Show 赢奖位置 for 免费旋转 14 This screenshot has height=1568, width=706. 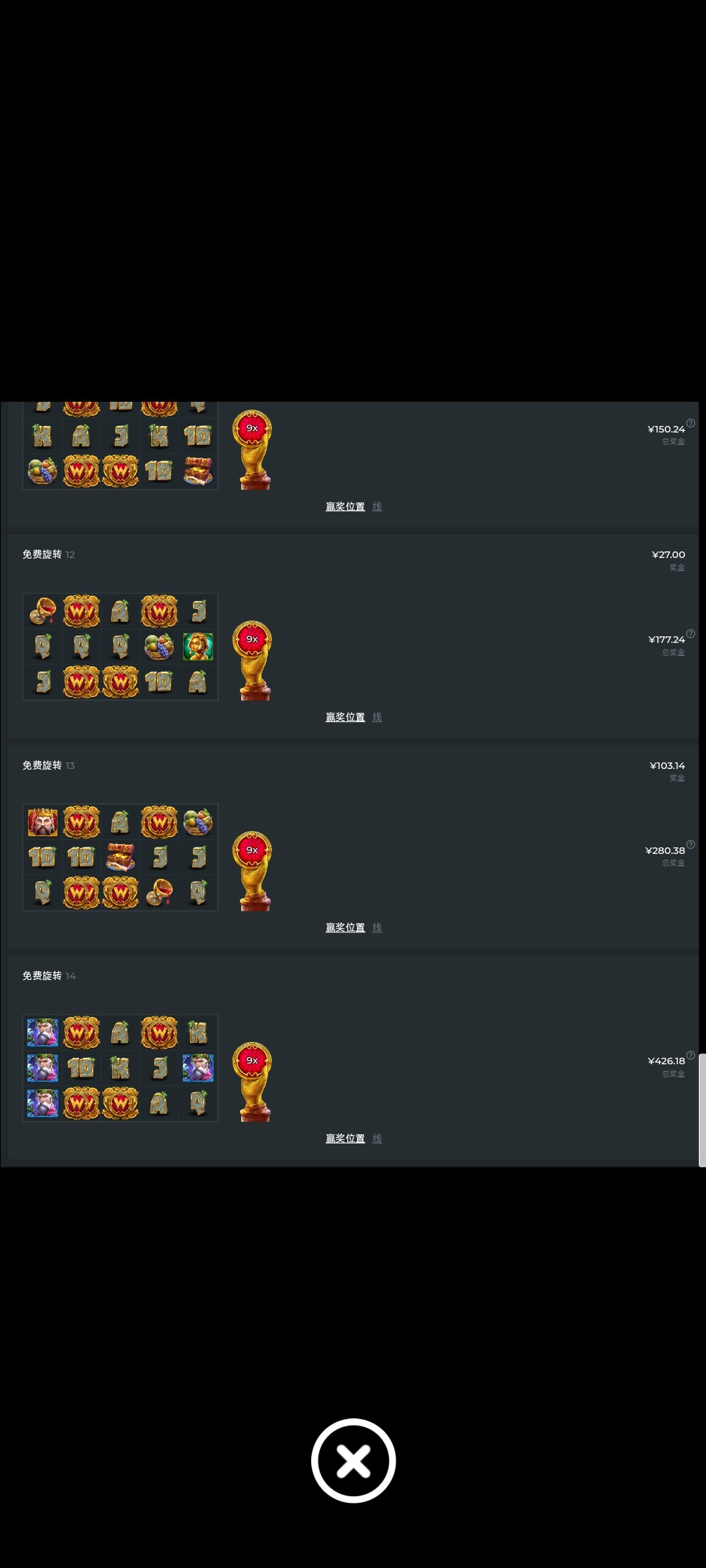(x=345, y=1138)
